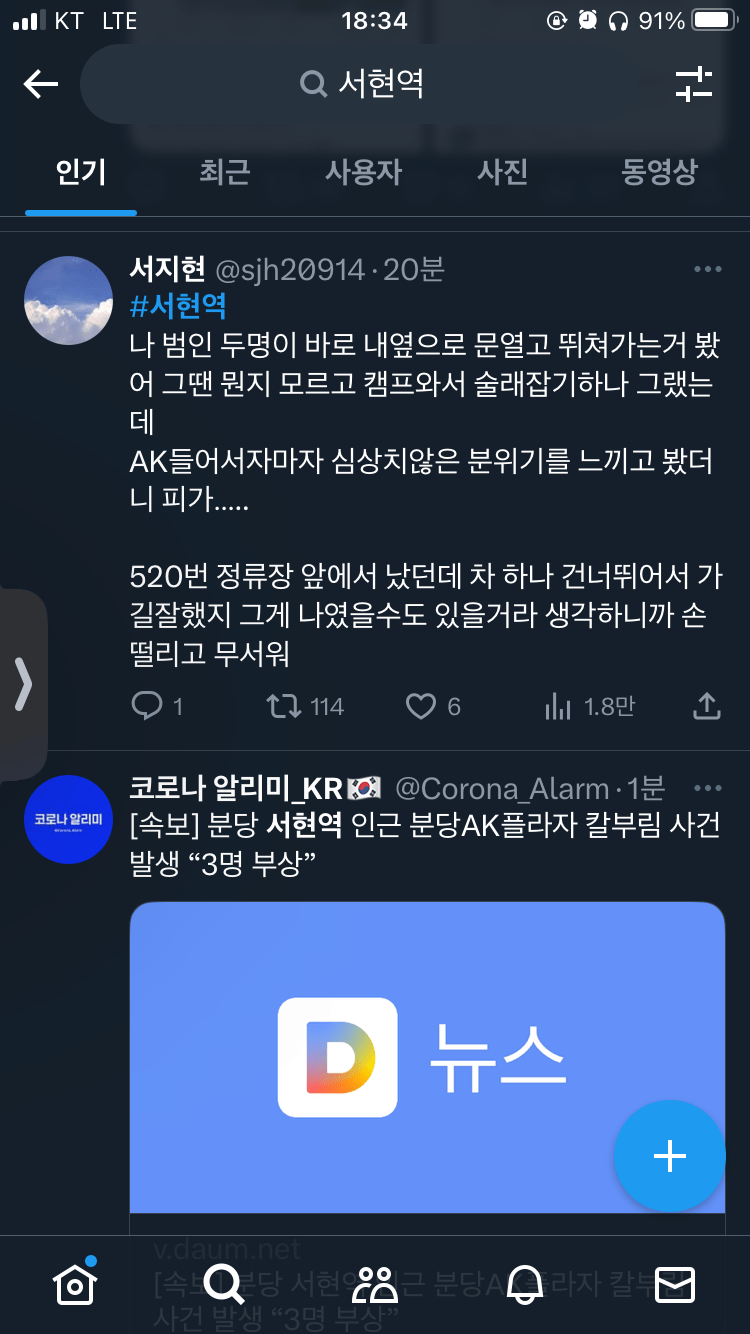
Task: Go to the Home tab
Action: (76, 1284)
